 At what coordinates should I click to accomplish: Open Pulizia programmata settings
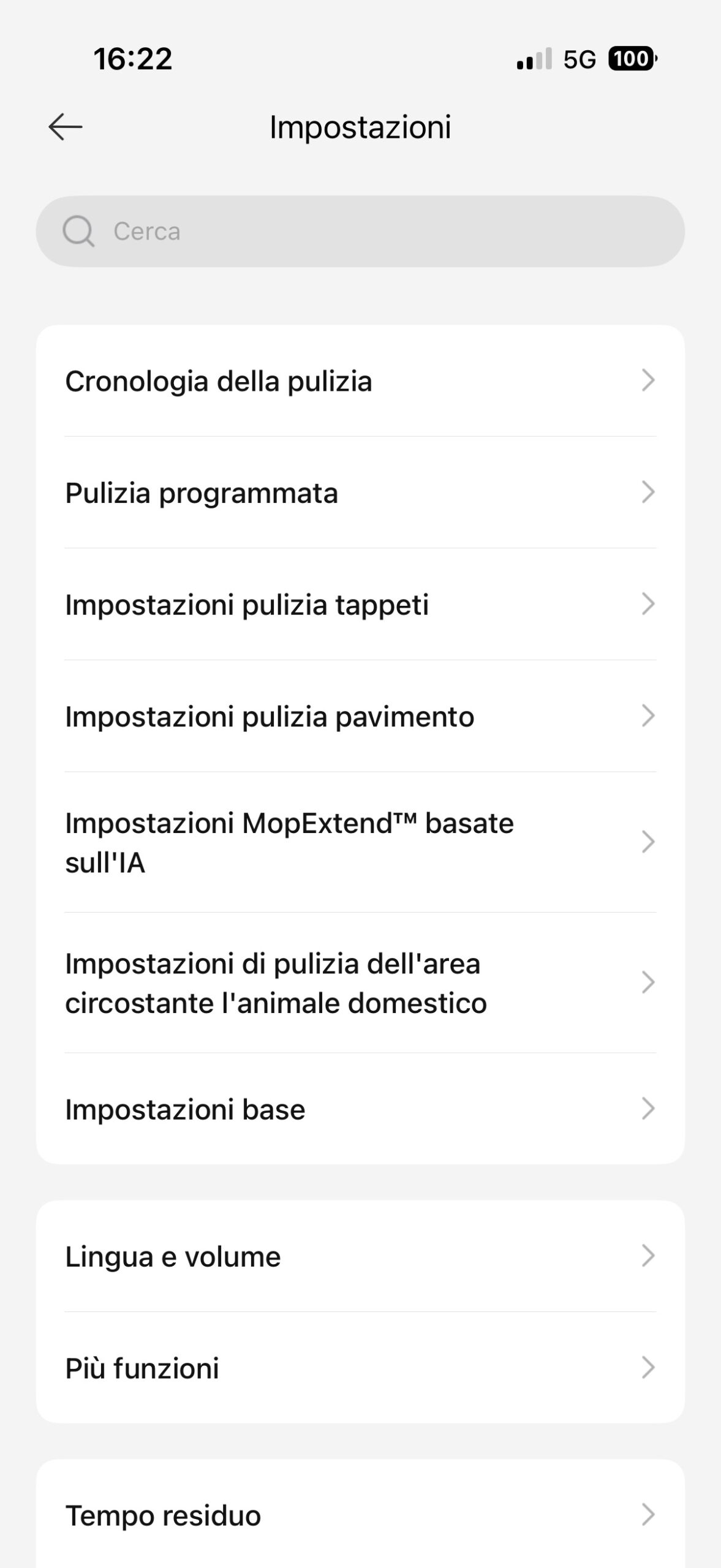click(x=360, y=492)
